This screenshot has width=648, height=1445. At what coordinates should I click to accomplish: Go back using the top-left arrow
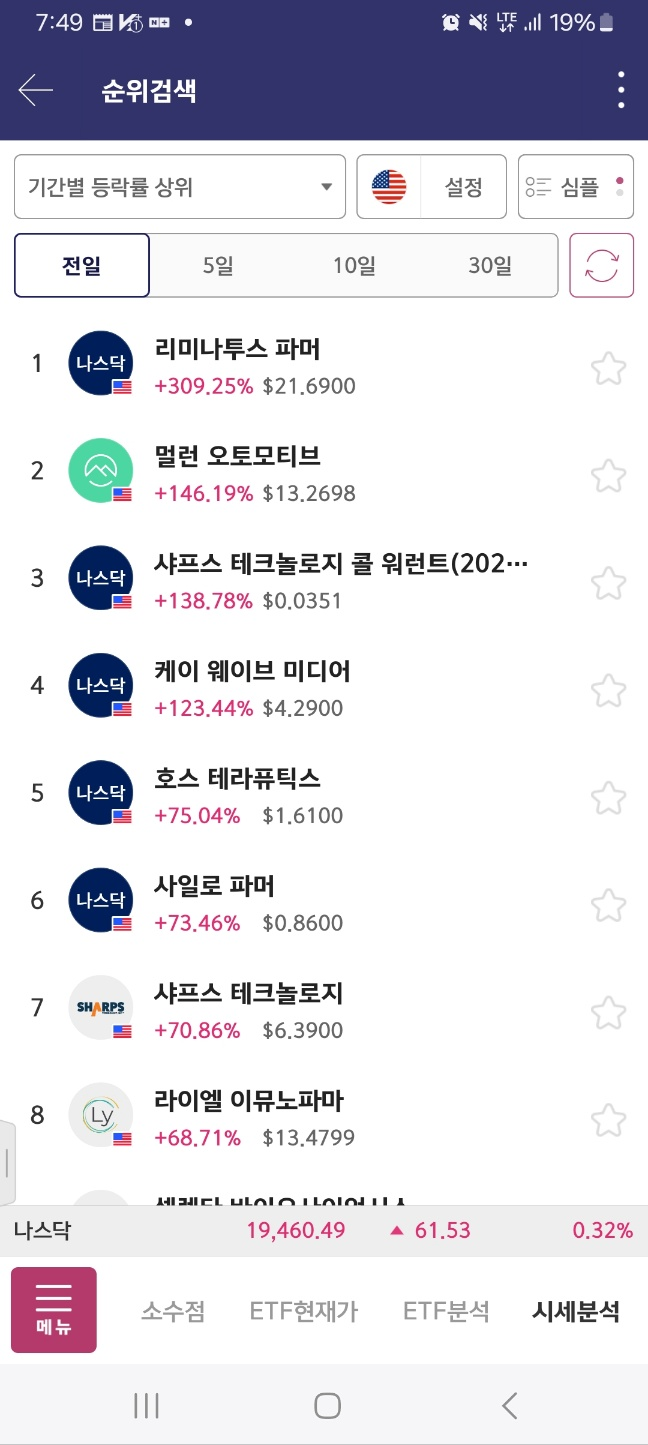tap(35, 91)
